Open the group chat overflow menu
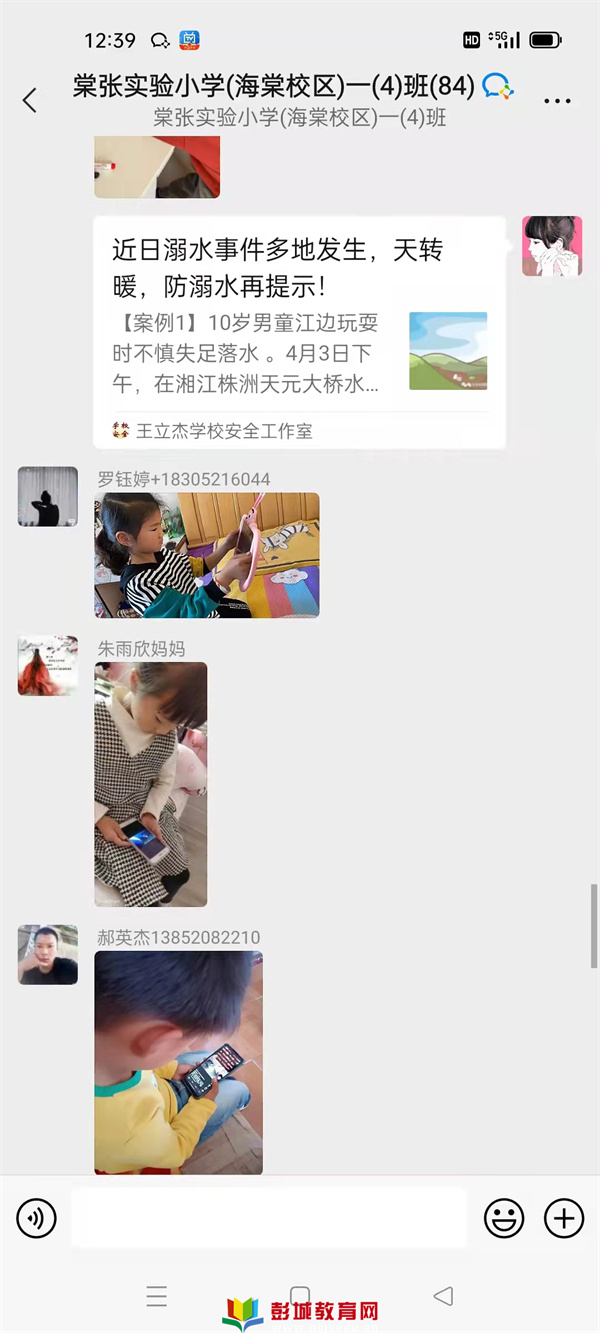The width and height of the screenshot is (600, 1333). [557, 101]
